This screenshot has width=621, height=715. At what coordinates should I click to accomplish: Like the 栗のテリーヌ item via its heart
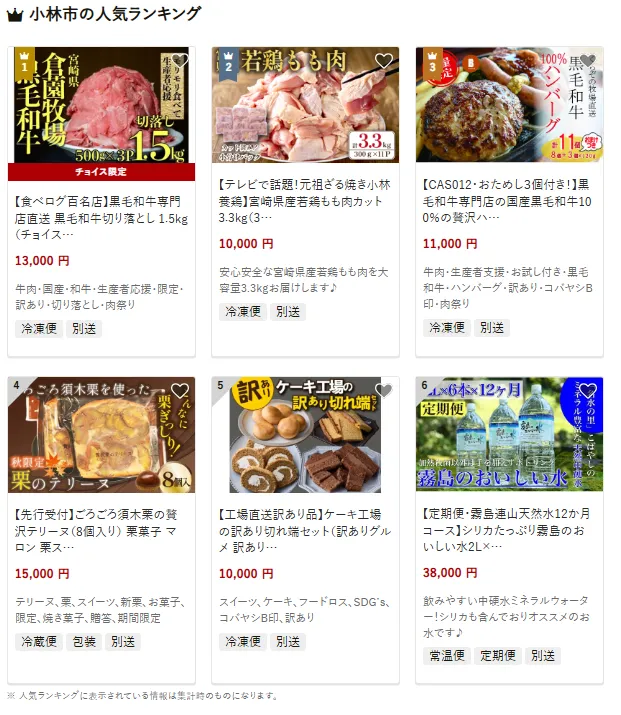(180, 391)
